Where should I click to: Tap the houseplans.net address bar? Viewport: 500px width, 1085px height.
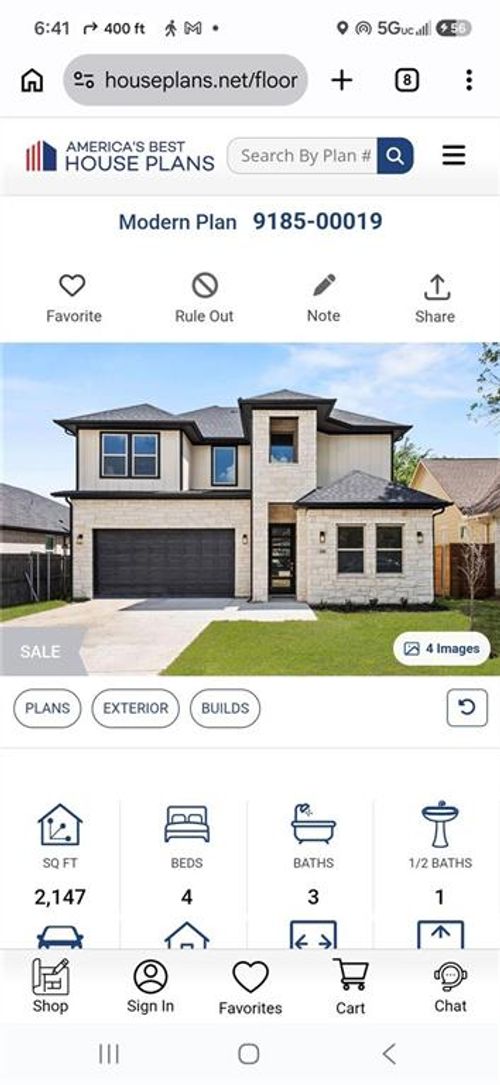(x=186, y=80)
